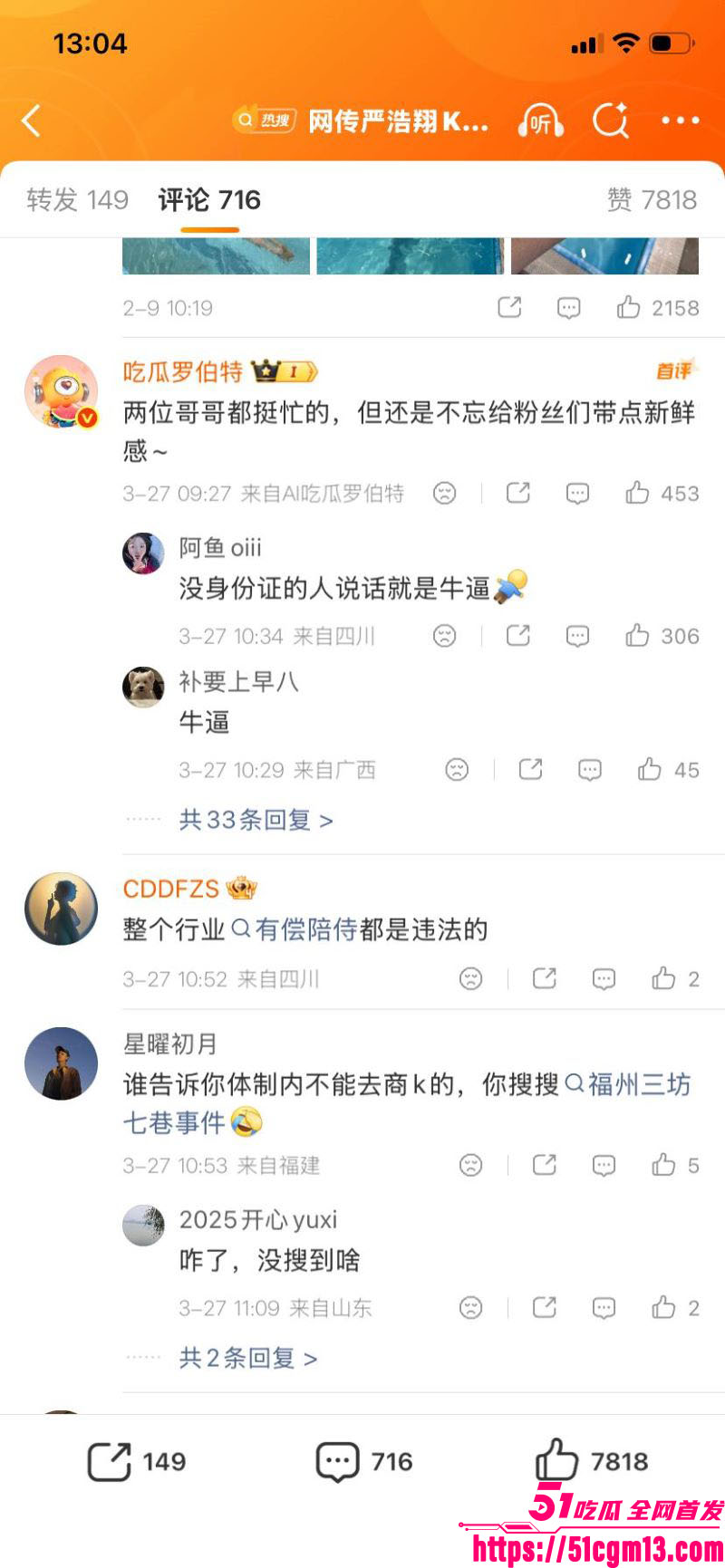Screen dimensions: 725x1568
Task: Tap the reply bubble icon on 星曜初月's comment
Action: pyautogui.click(x=603, y=1166)
